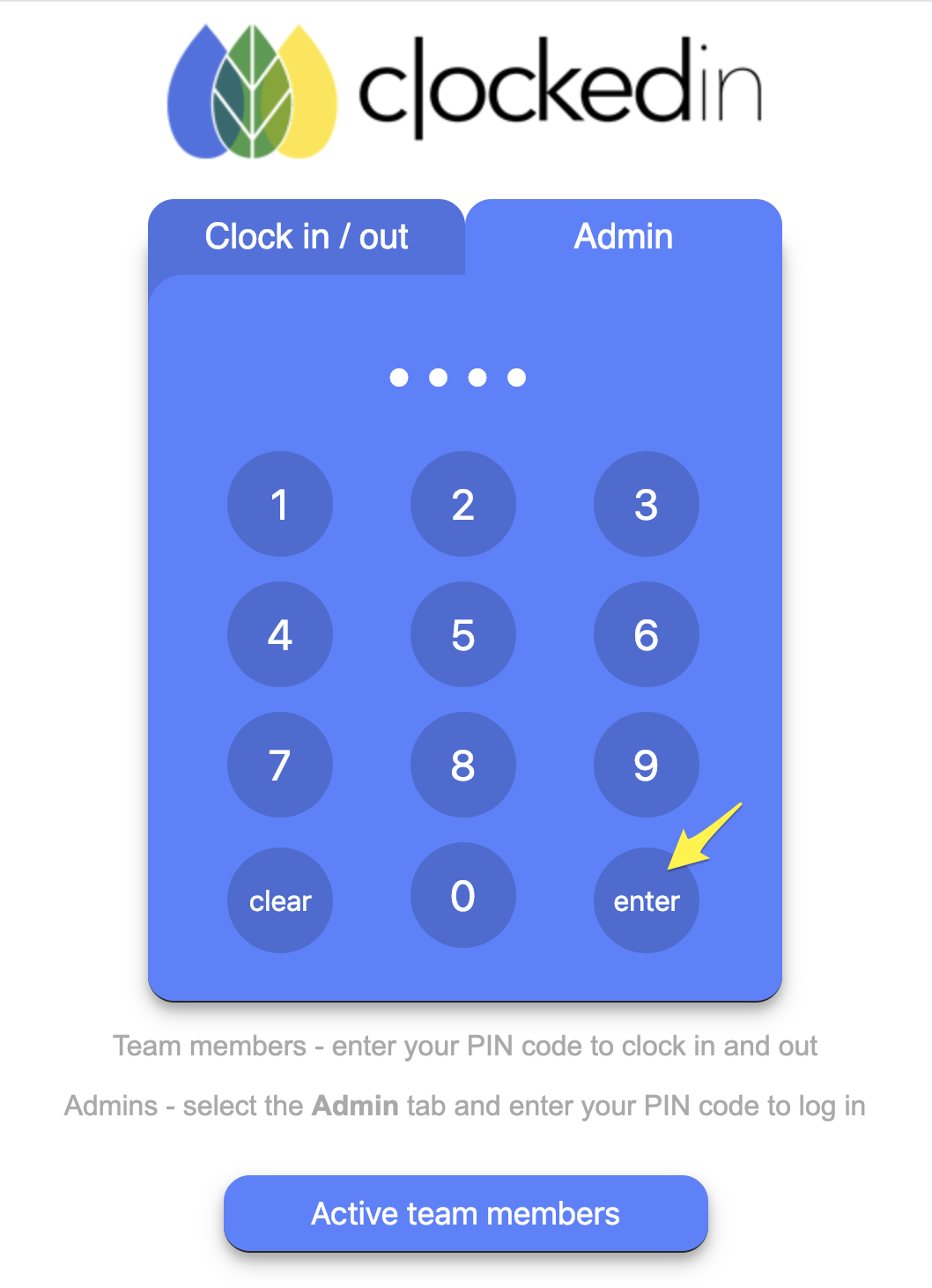Image resolution: width=932 pixels, height=1288 pixels.
Task: Hit the 4 key on the keypad
Action: (x=280, y=635)
